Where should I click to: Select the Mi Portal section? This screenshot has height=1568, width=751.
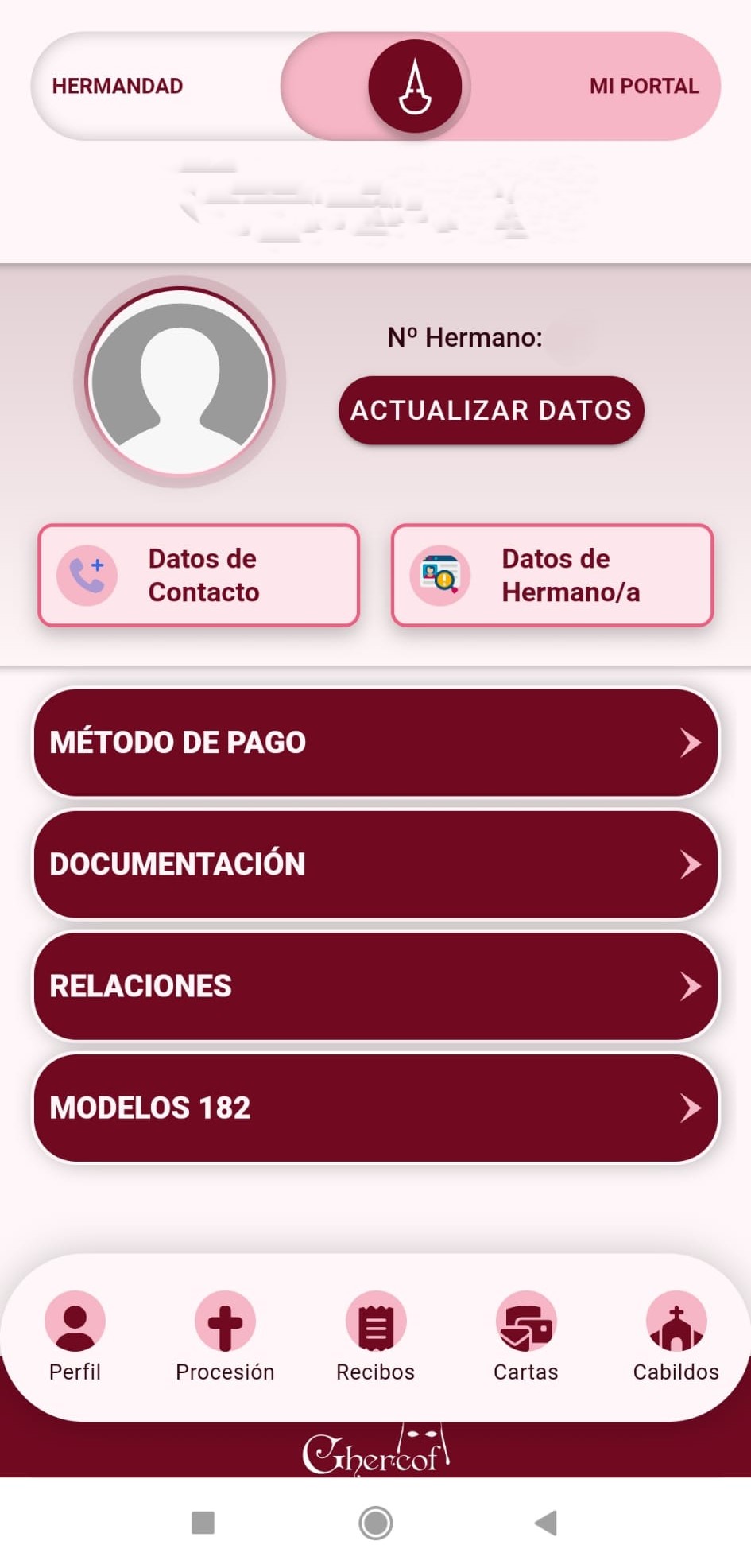643,86
